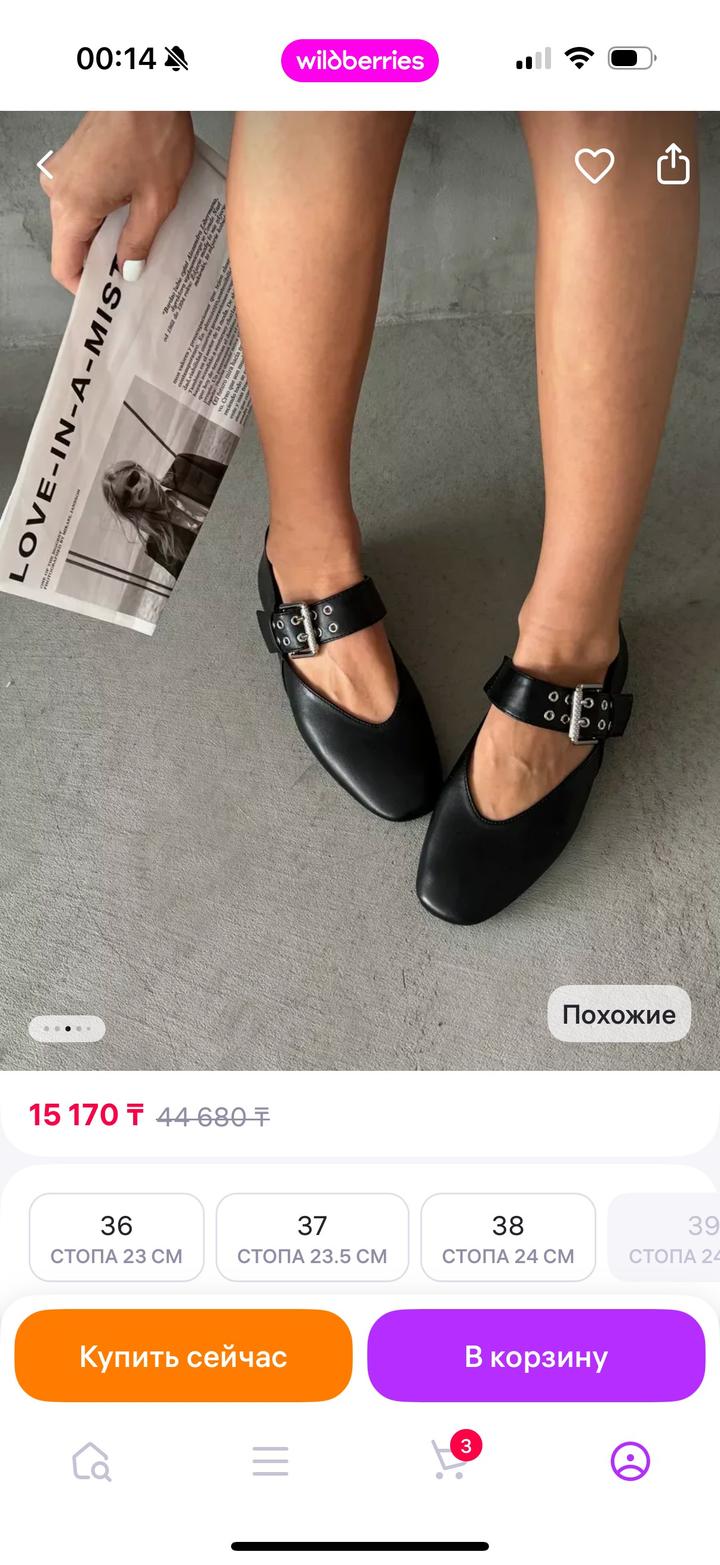Add the shoes to favorites

click(594, 166)
